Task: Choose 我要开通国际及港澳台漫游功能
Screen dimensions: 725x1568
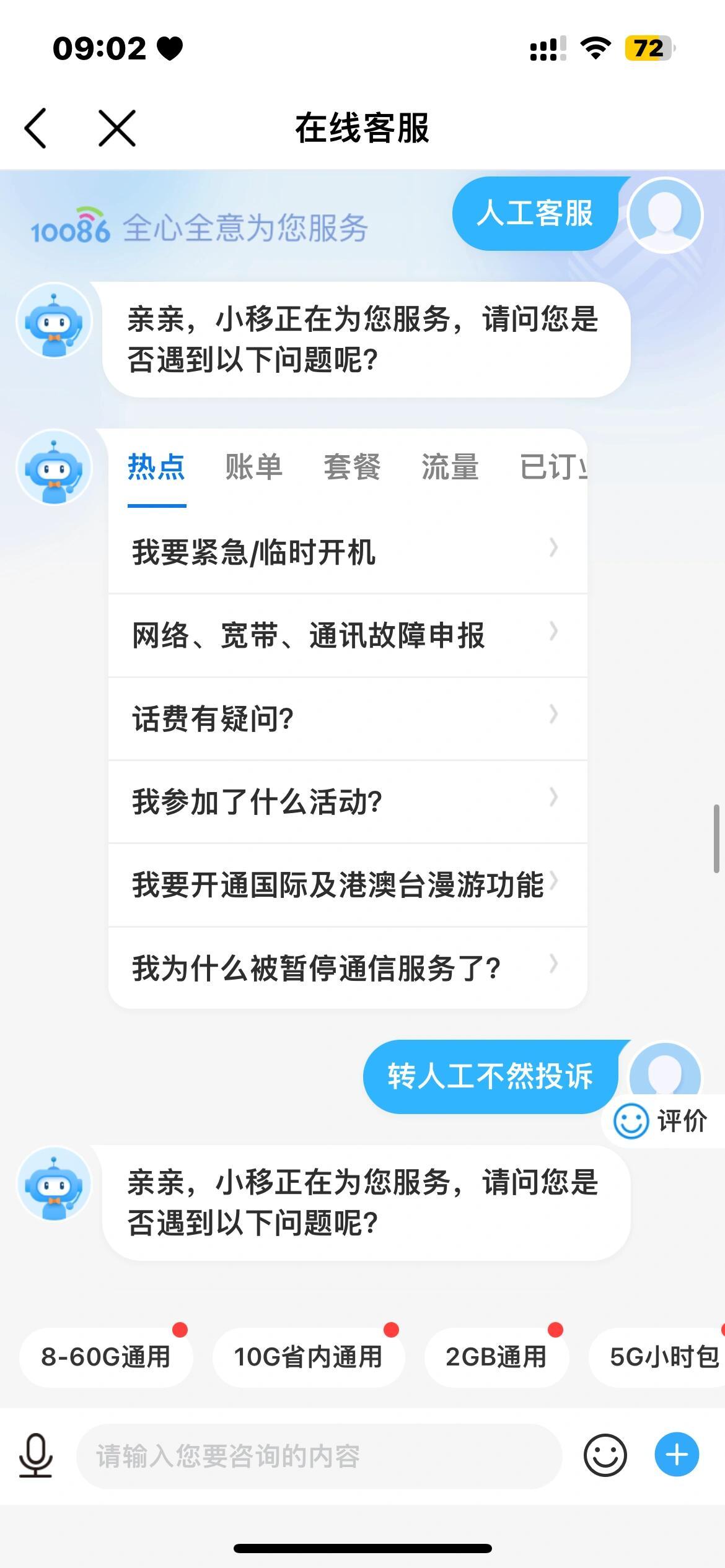Action: (x=347, y=884)
